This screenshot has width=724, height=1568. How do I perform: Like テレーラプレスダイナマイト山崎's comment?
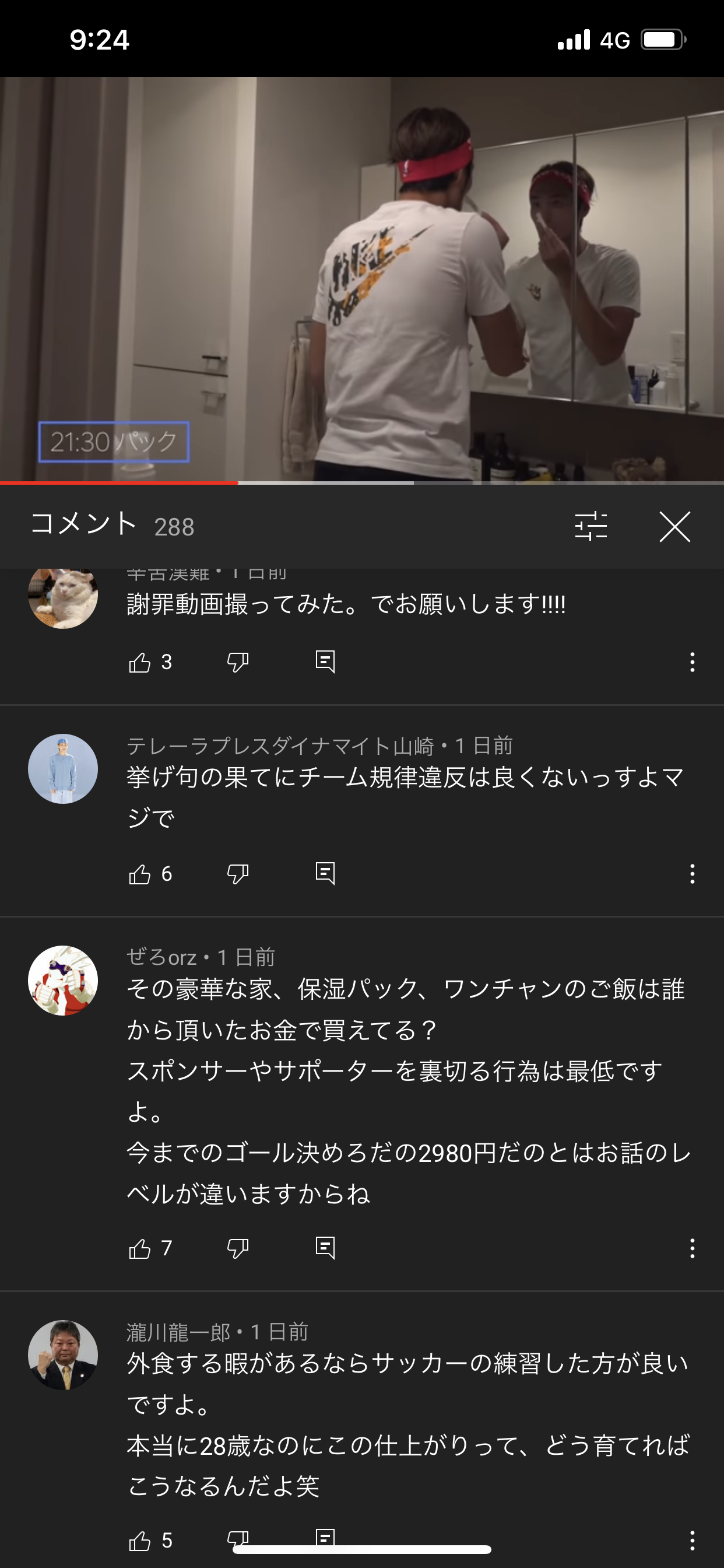click(x=139, y=874)
